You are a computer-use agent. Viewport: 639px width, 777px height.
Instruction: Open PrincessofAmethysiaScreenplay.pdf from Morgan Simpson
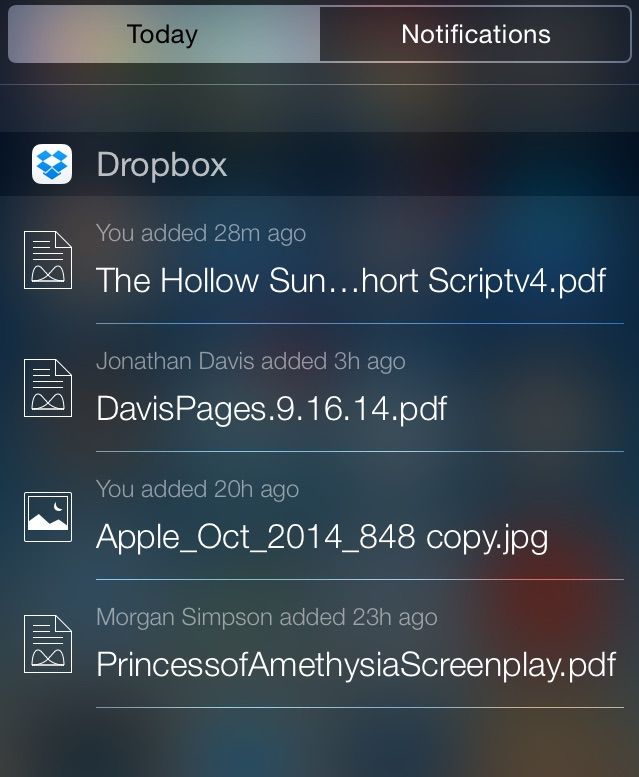355,664
